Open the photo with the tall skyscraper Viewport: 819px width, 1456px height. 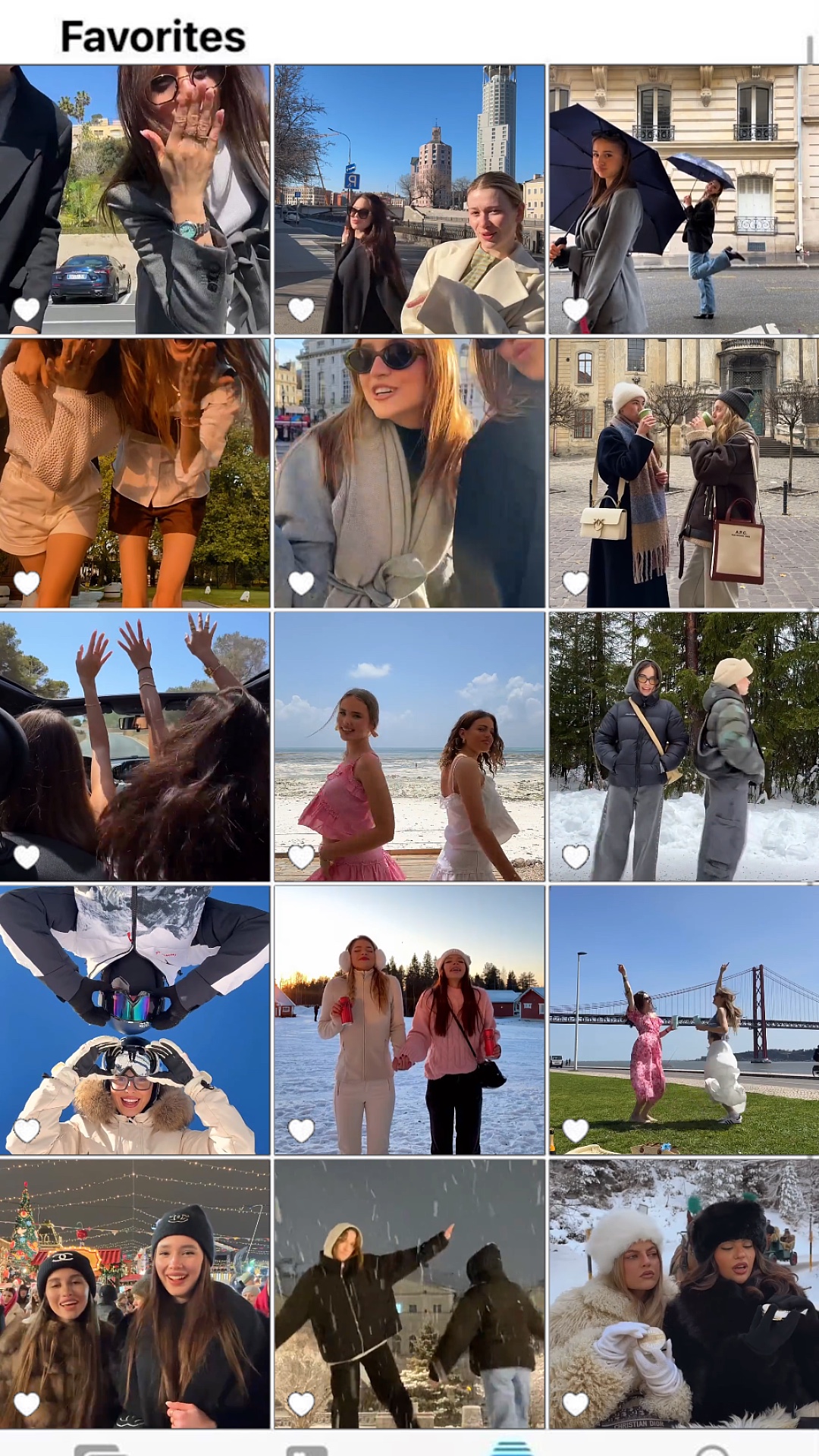pyautogui.click(x=409, y=199)
